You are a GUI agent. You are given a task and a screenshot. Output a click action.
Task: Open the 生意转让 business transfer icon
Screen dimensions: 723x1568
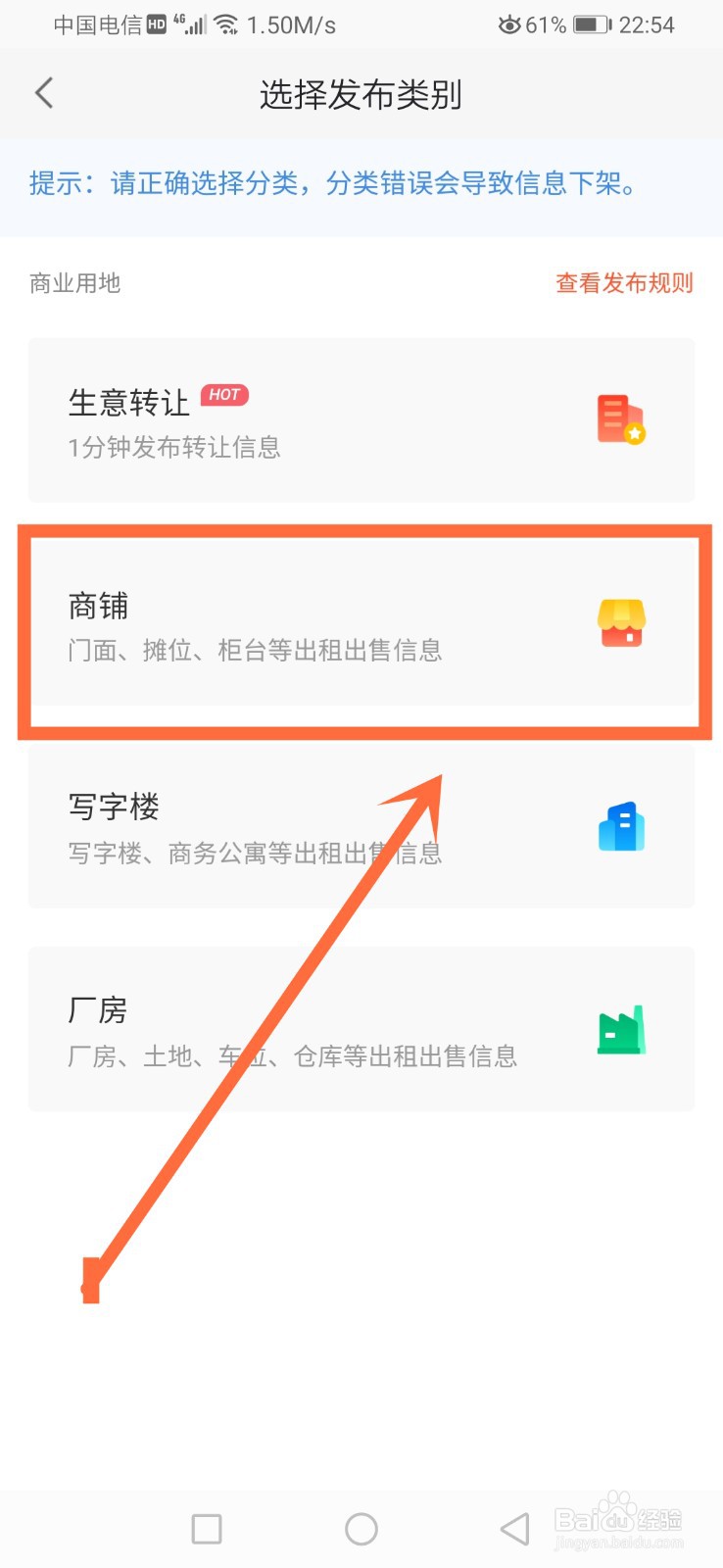(x=621, y=419)
